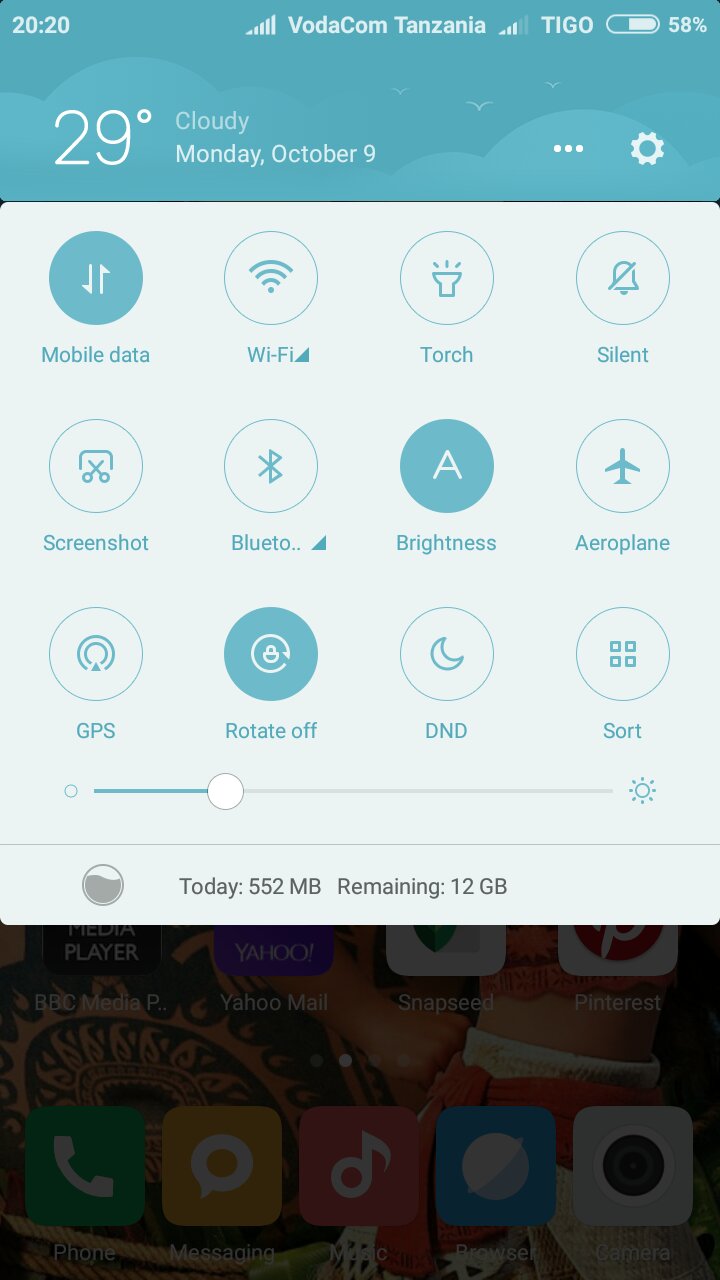Toggle the Rotate off tile
720x1280 pixels.
pos(271,654)
